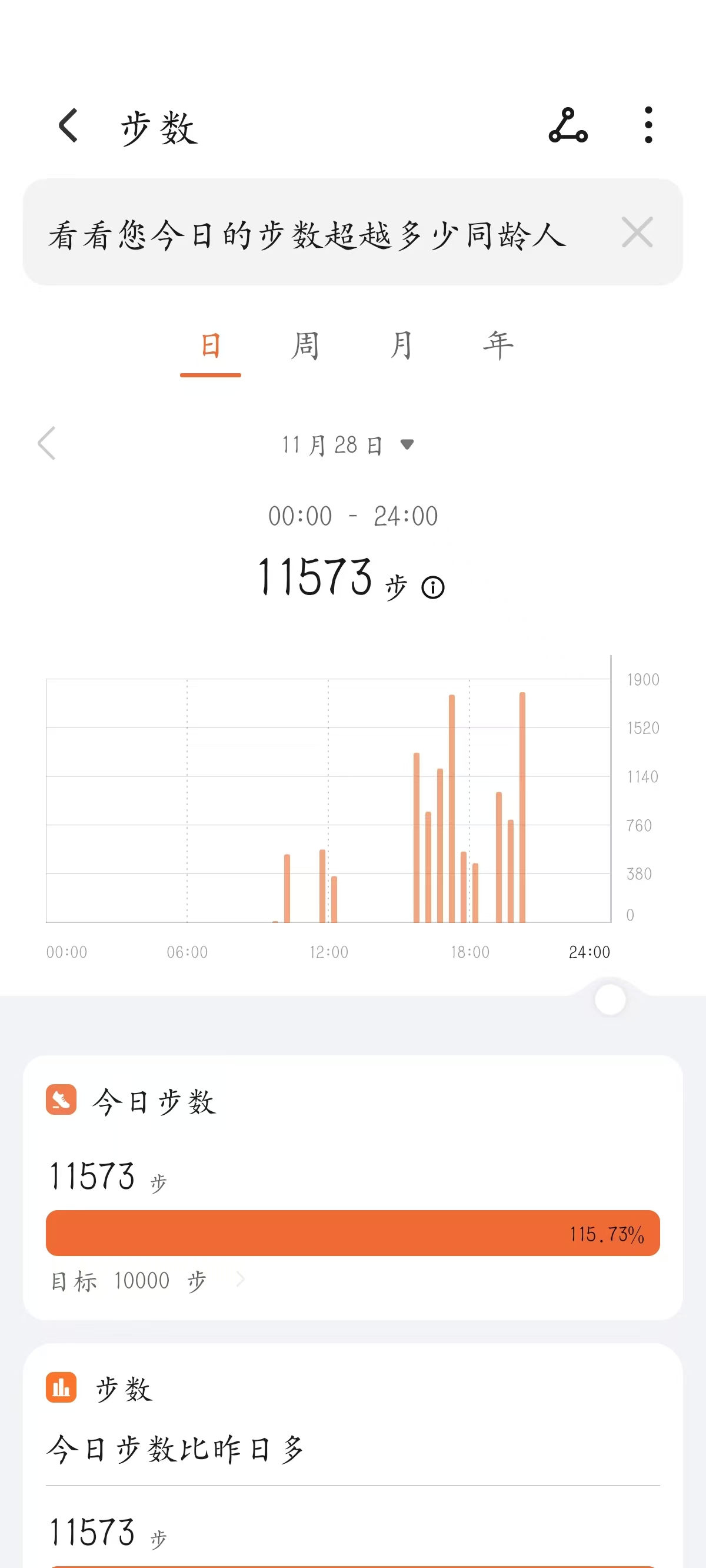Go to the previous day

point(47,443)
